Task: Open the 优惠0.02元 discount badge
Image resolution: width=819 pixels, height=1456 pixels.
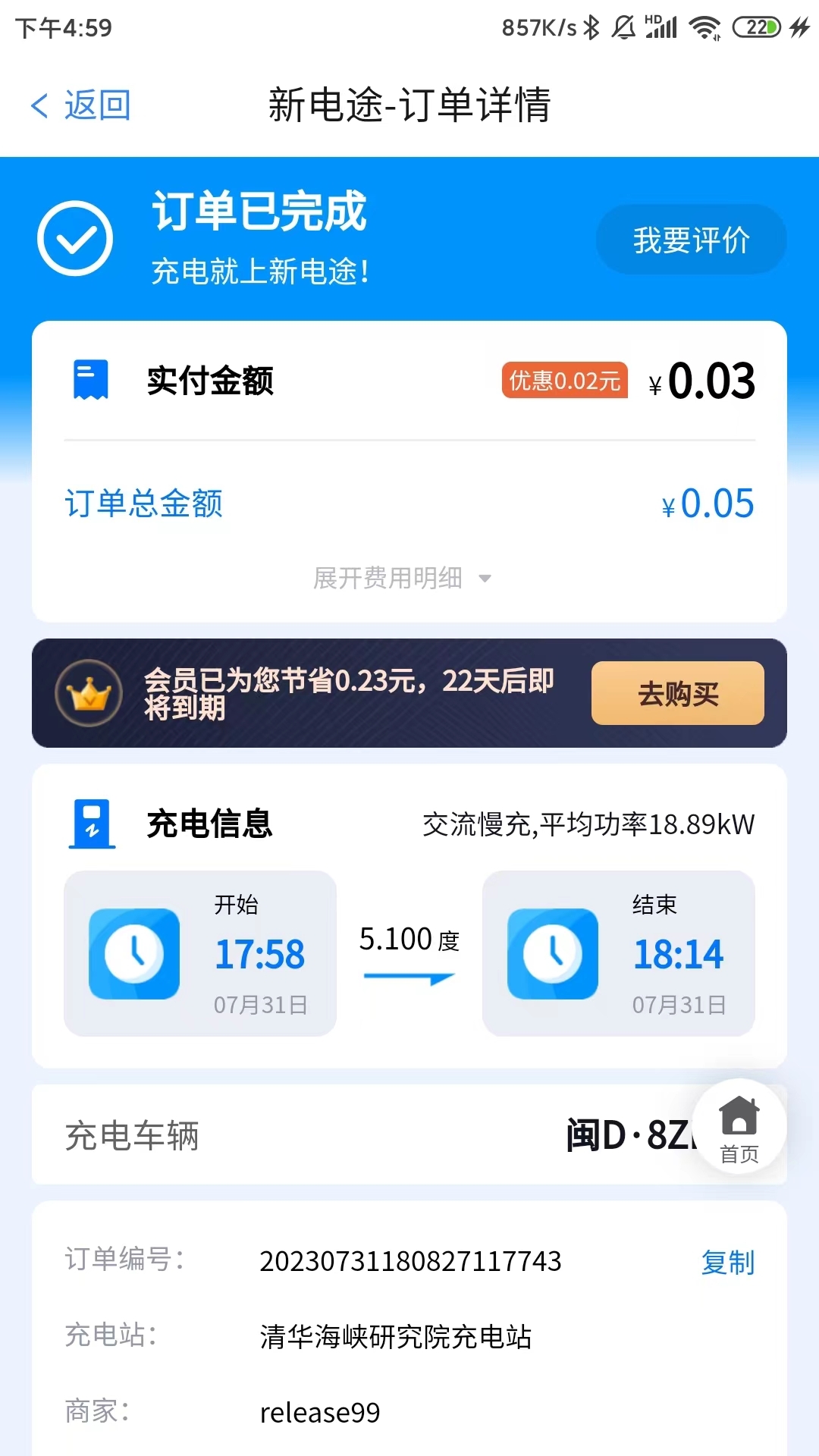Action: point(566,381)
